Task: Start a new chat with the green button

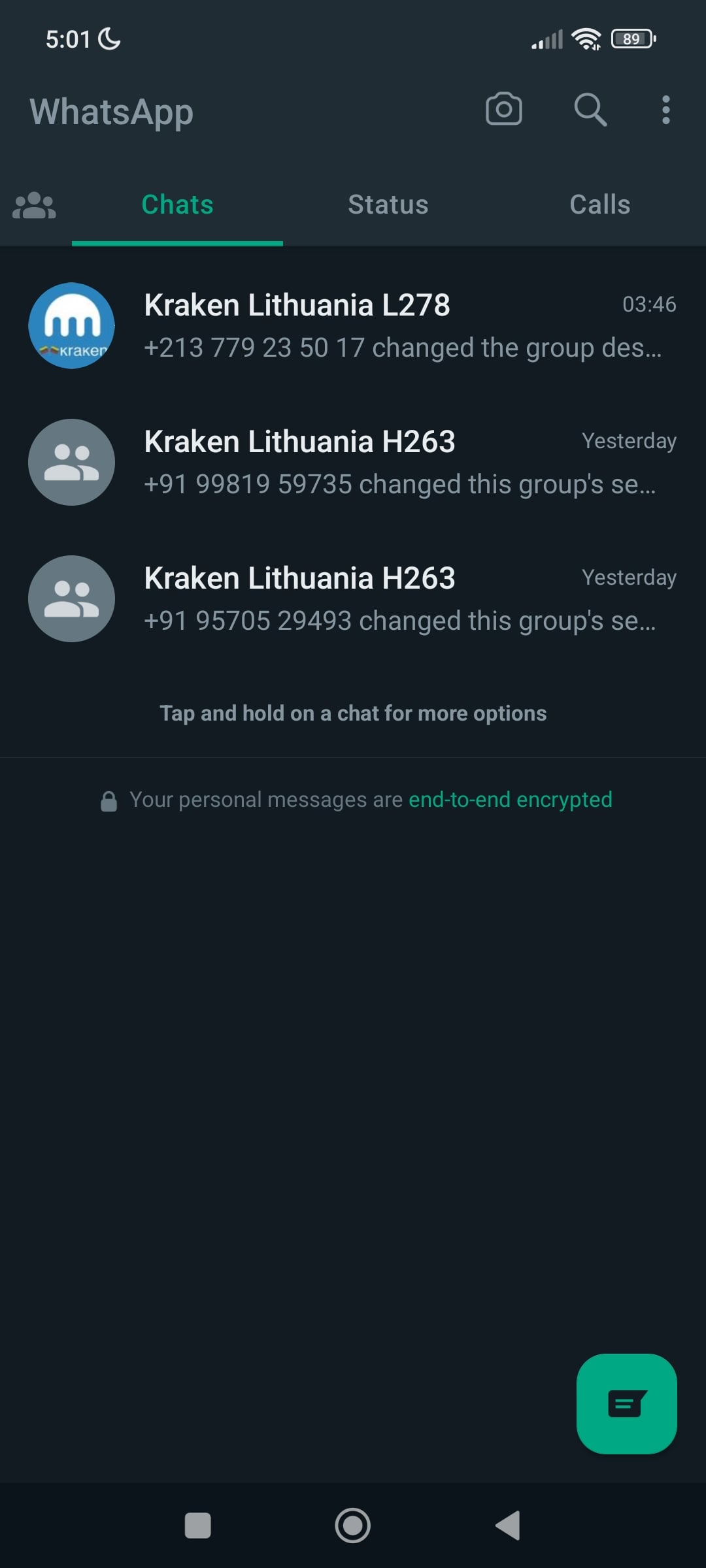Action: (x=626, y=1403)
